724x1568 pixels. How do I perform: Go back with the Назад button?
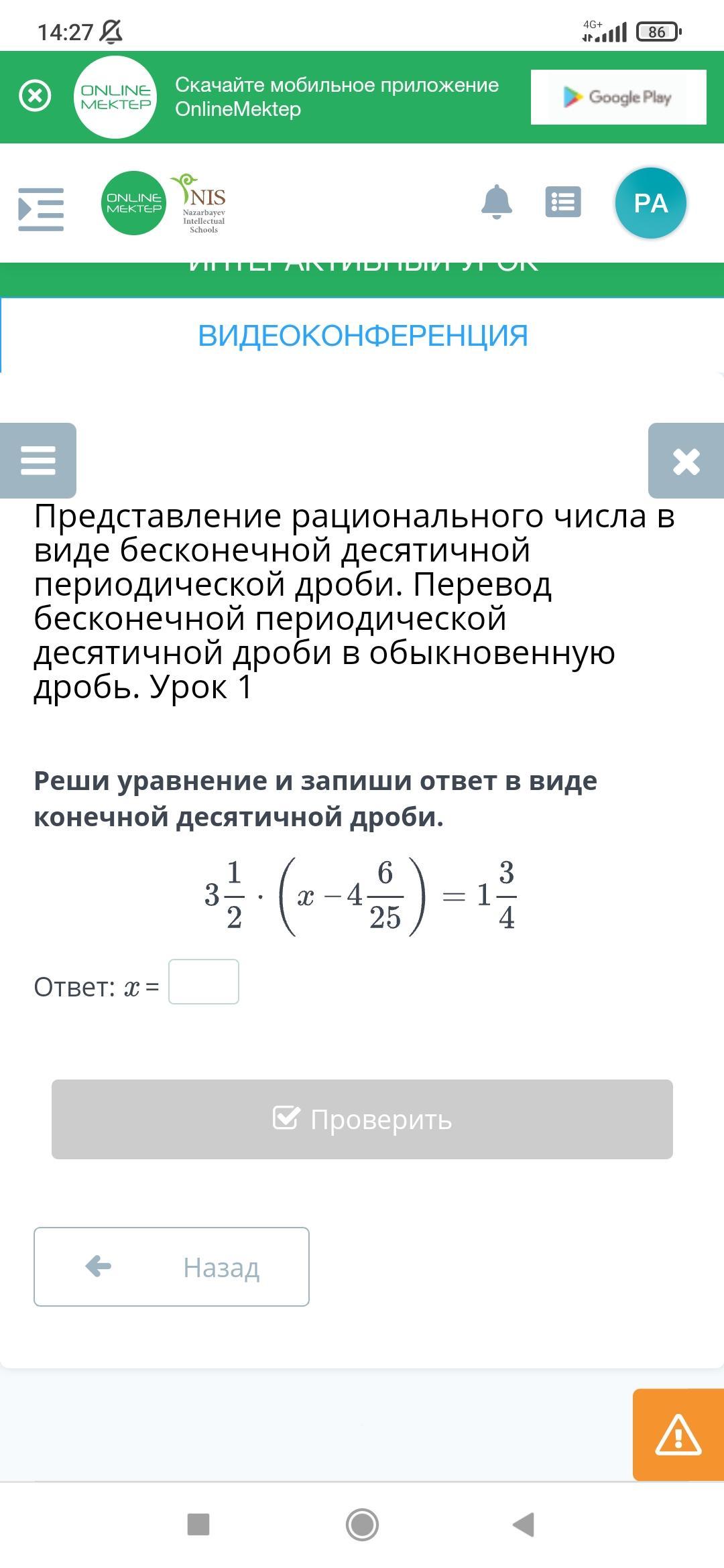pyautogui.click(x=172, y=1266)
